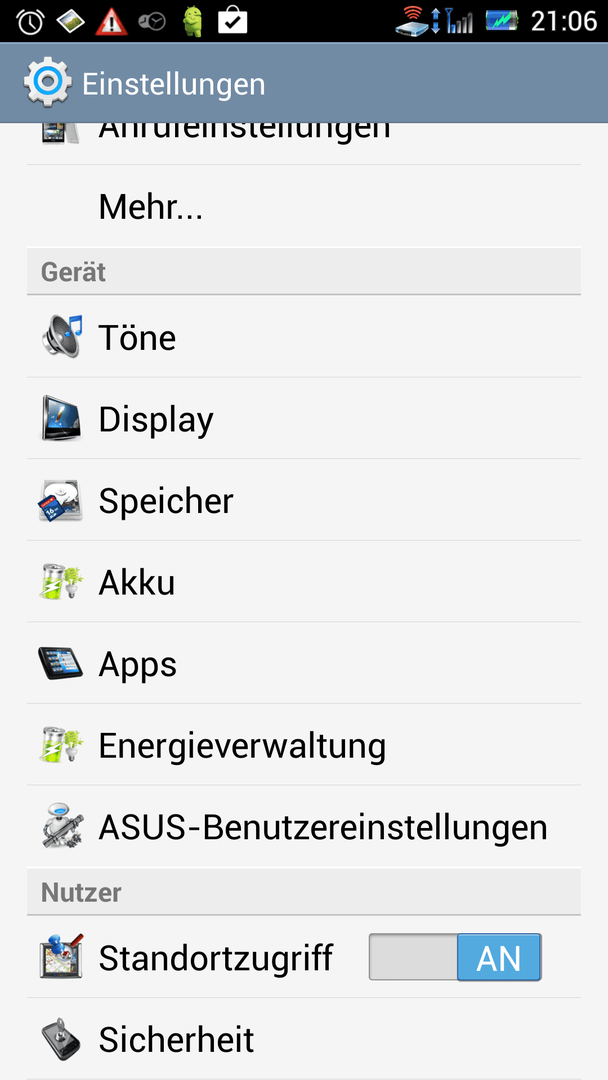
Task: Open ASUS-Benutzereinstellungen
Action: point(304,827)
